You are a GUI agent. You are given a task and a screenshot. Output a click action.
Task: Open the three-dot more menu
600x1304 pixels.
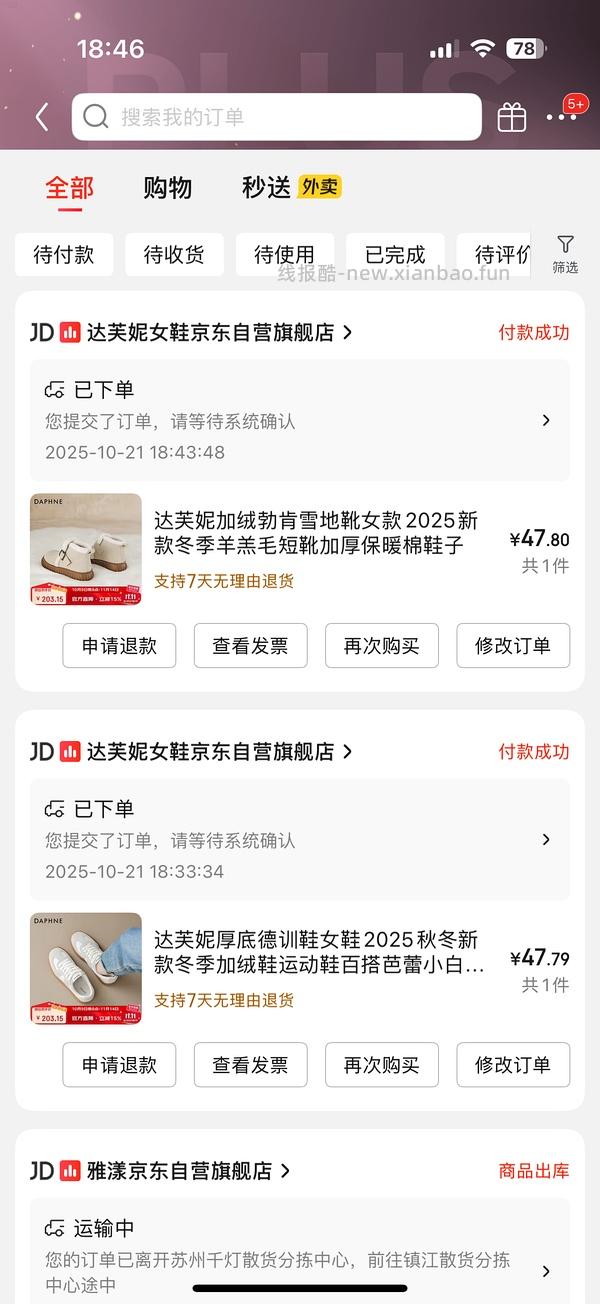click(x=561, y=118)
